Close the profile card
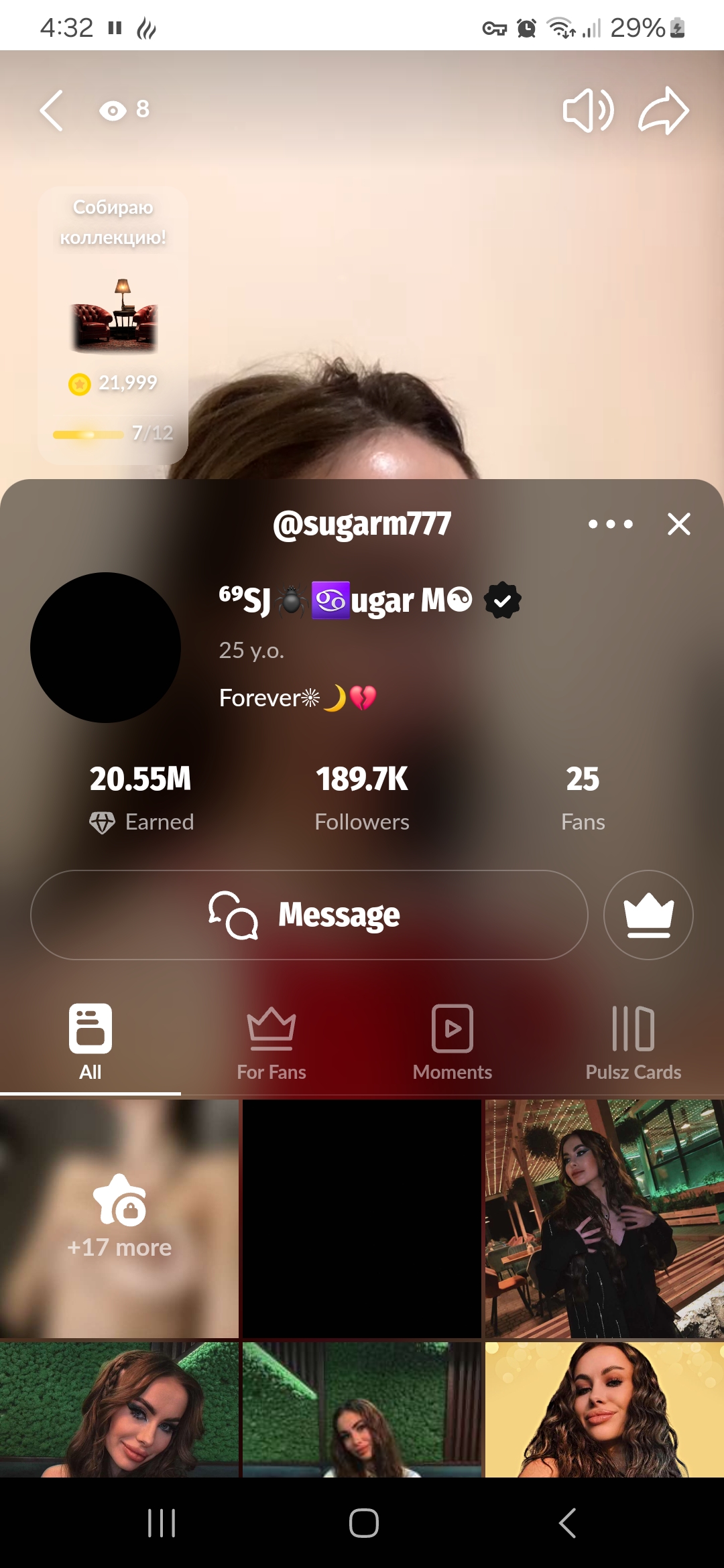Image resolution: width=724 pixels, height=1568 pixels. pos(678,524)
